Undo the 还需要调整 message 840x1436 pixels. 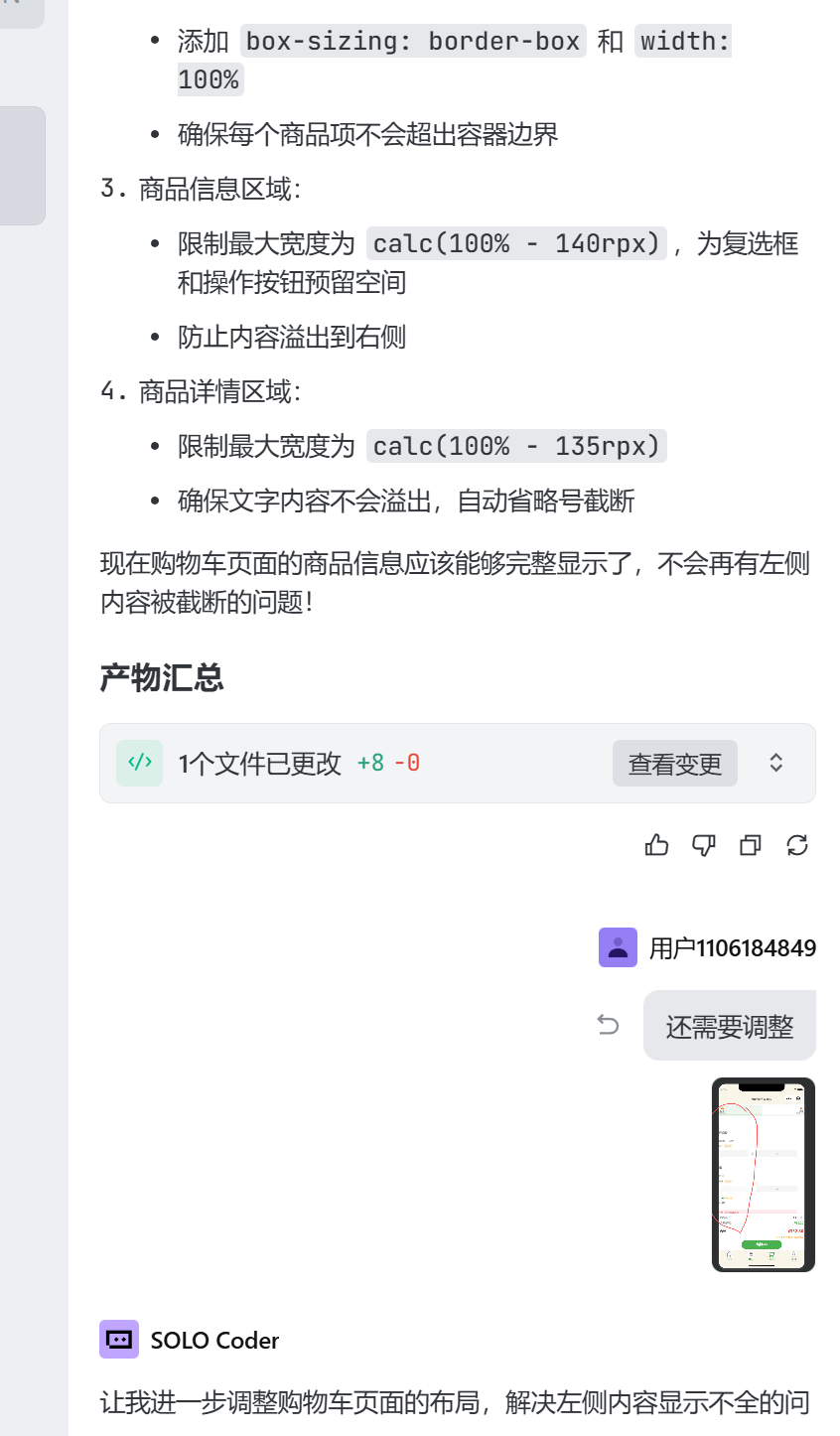pos(608,1025)
